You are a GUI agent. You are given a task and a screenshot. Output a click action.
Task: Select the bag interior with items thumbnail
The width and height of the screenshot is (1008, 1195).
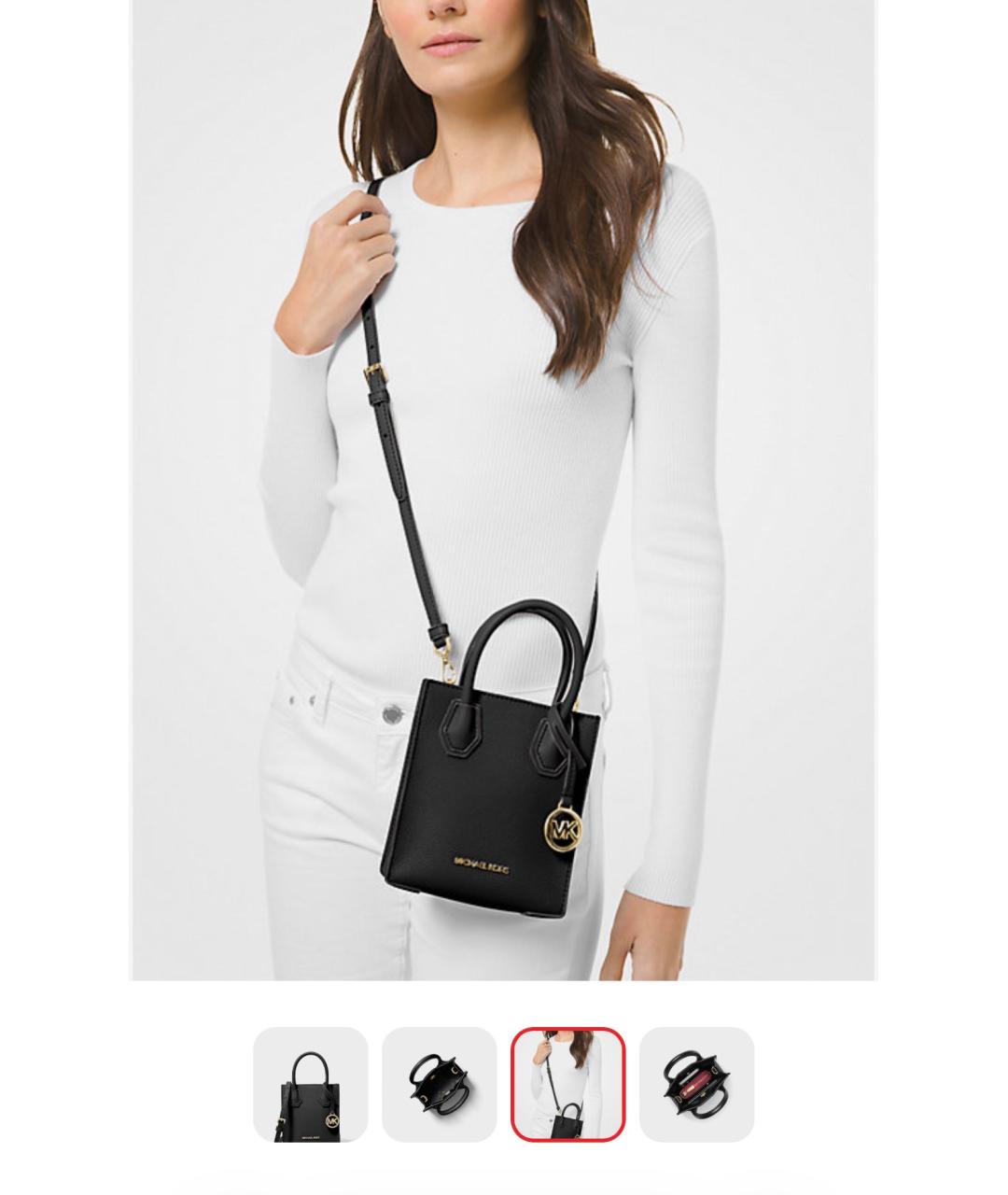[696, 1084]
